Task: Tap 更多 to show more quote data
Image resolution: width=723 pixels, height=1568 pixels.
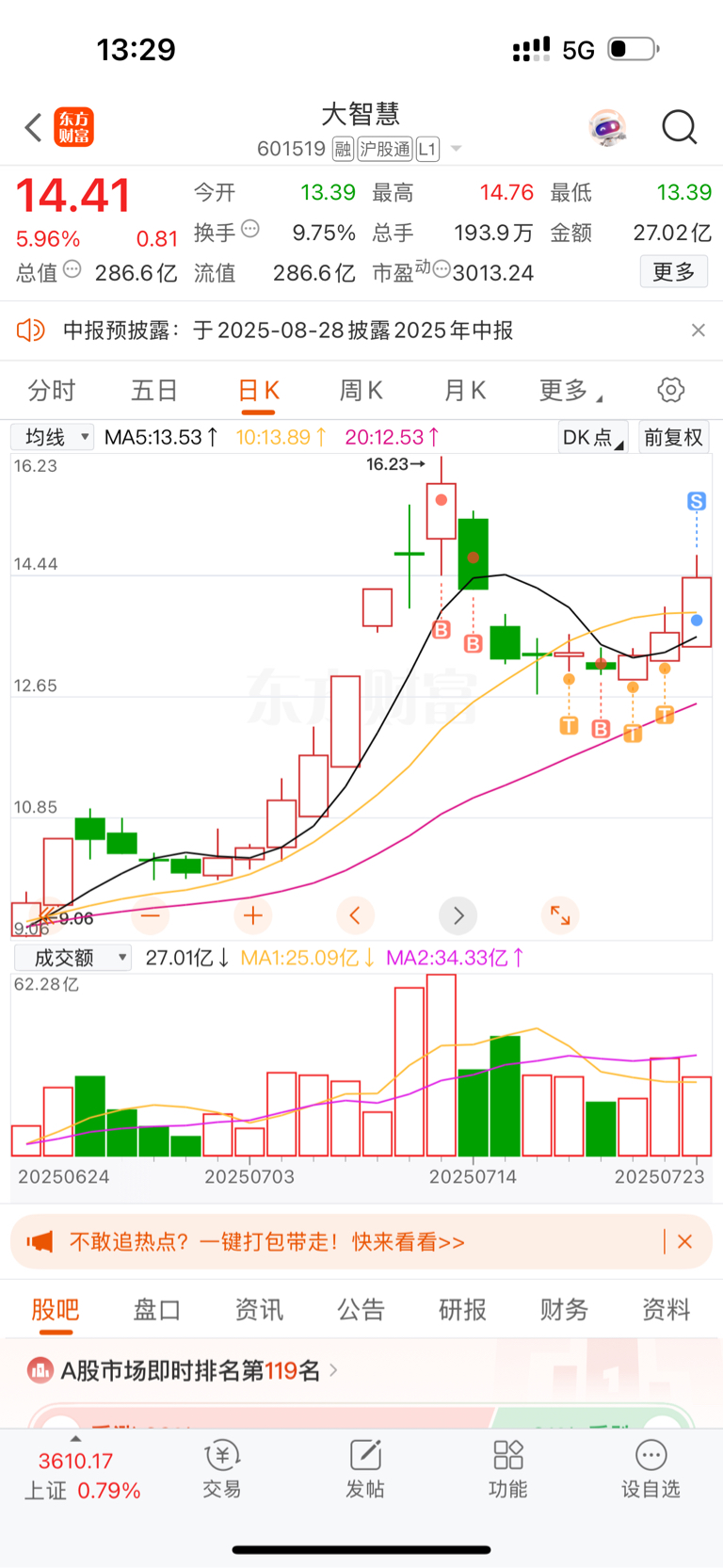Action: click(x=674, y=272)
